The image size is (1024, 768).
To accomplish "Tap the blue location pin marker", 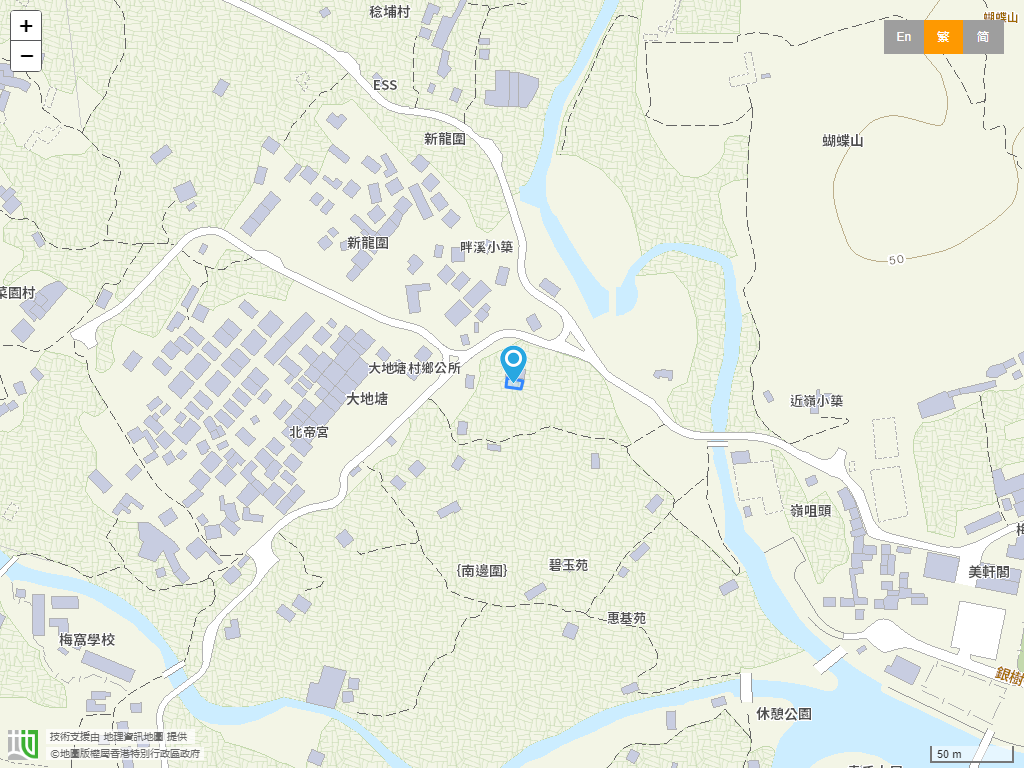I will (513, 362).
